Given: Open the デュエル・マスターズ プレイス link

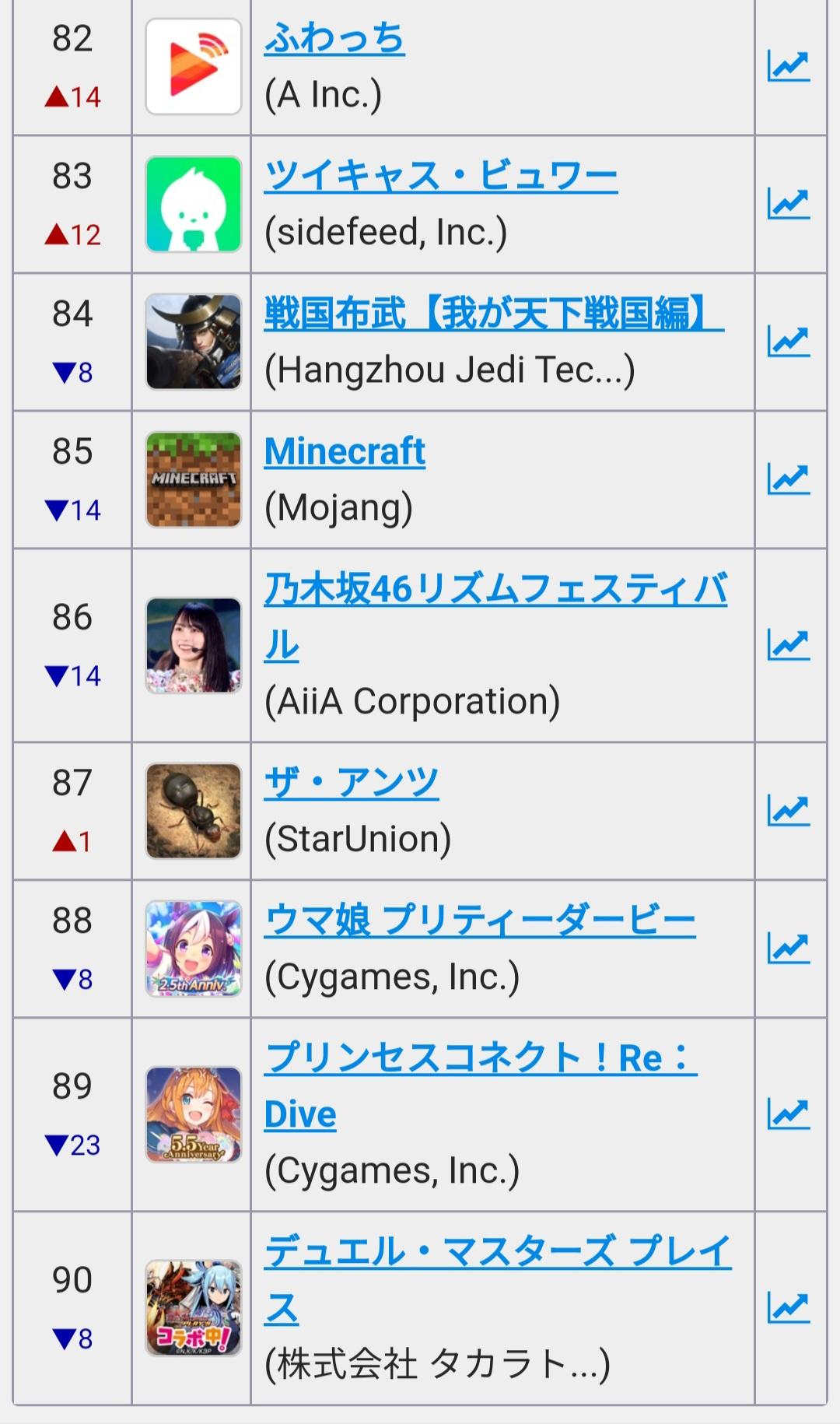Looking at the screenshot, I should click(x=498, y=1280).
